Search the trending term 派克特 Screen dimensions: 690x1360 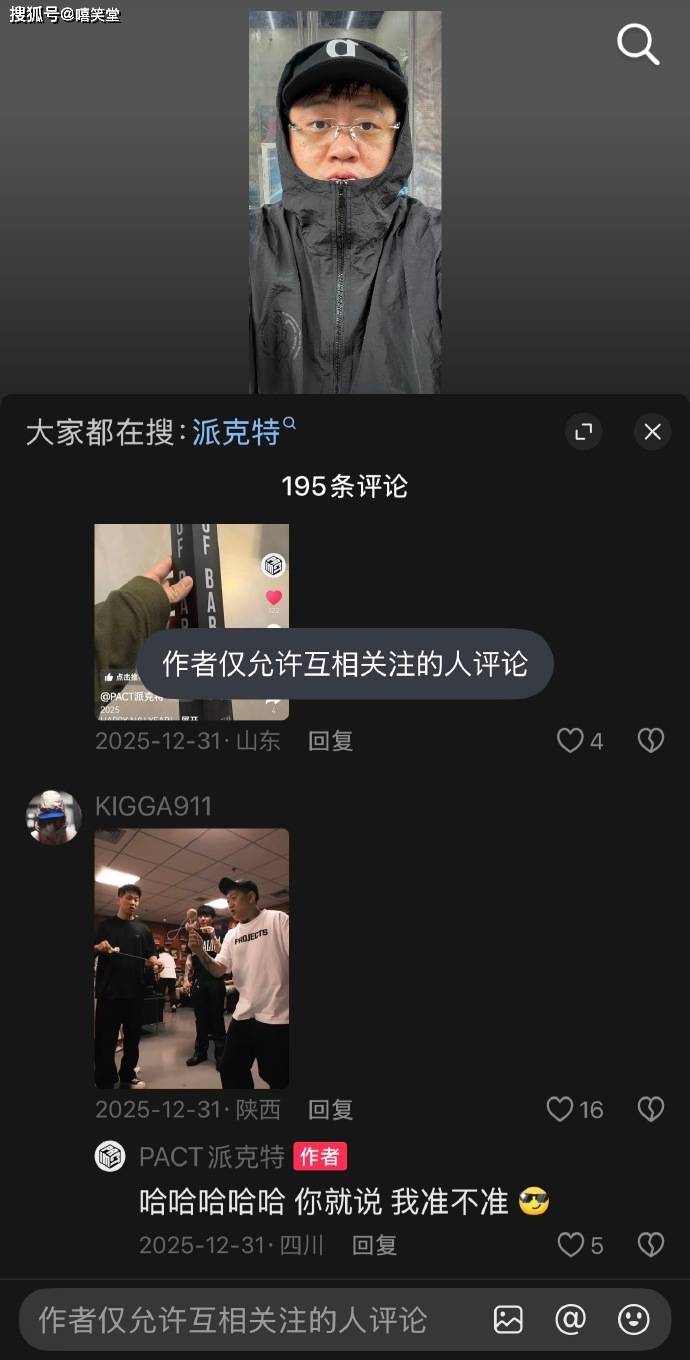point(238,432)
